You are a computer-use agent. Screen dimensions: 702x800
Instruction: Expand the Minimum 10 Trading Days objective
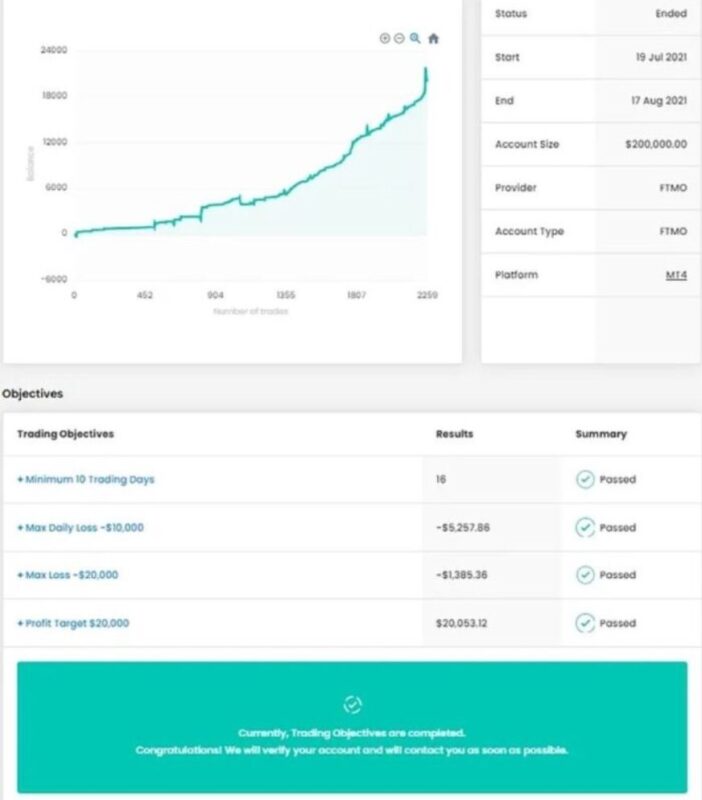coord(86,479)
